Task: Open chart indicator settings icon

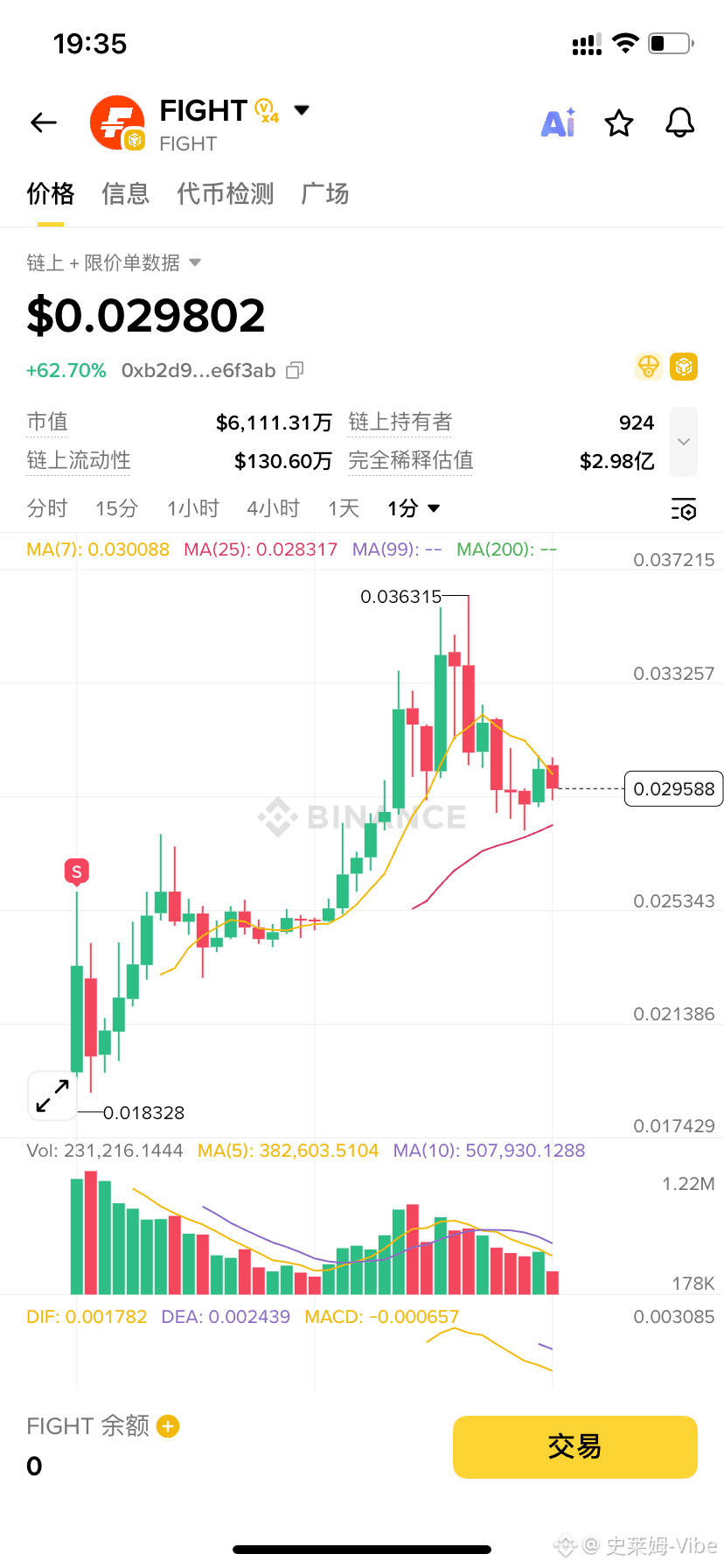Action: pyautogui.click(x=684, y=508)
